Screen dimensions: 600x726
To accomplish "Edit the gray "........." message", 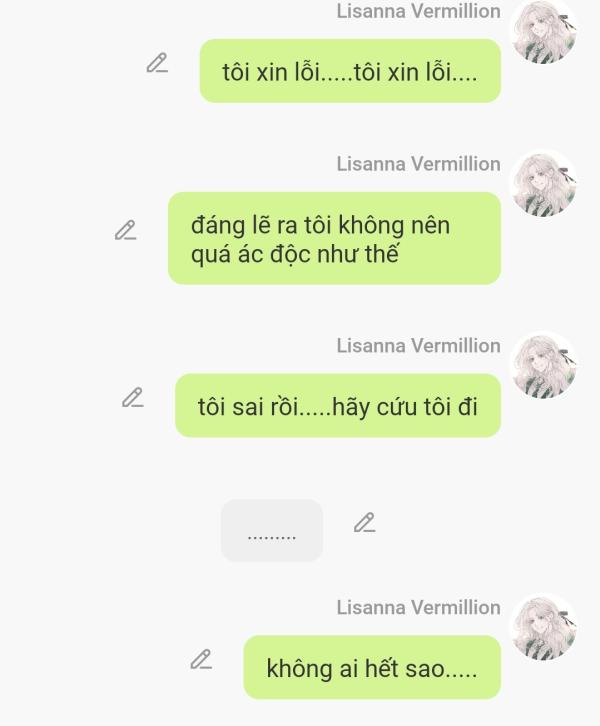I will [365, 522].
